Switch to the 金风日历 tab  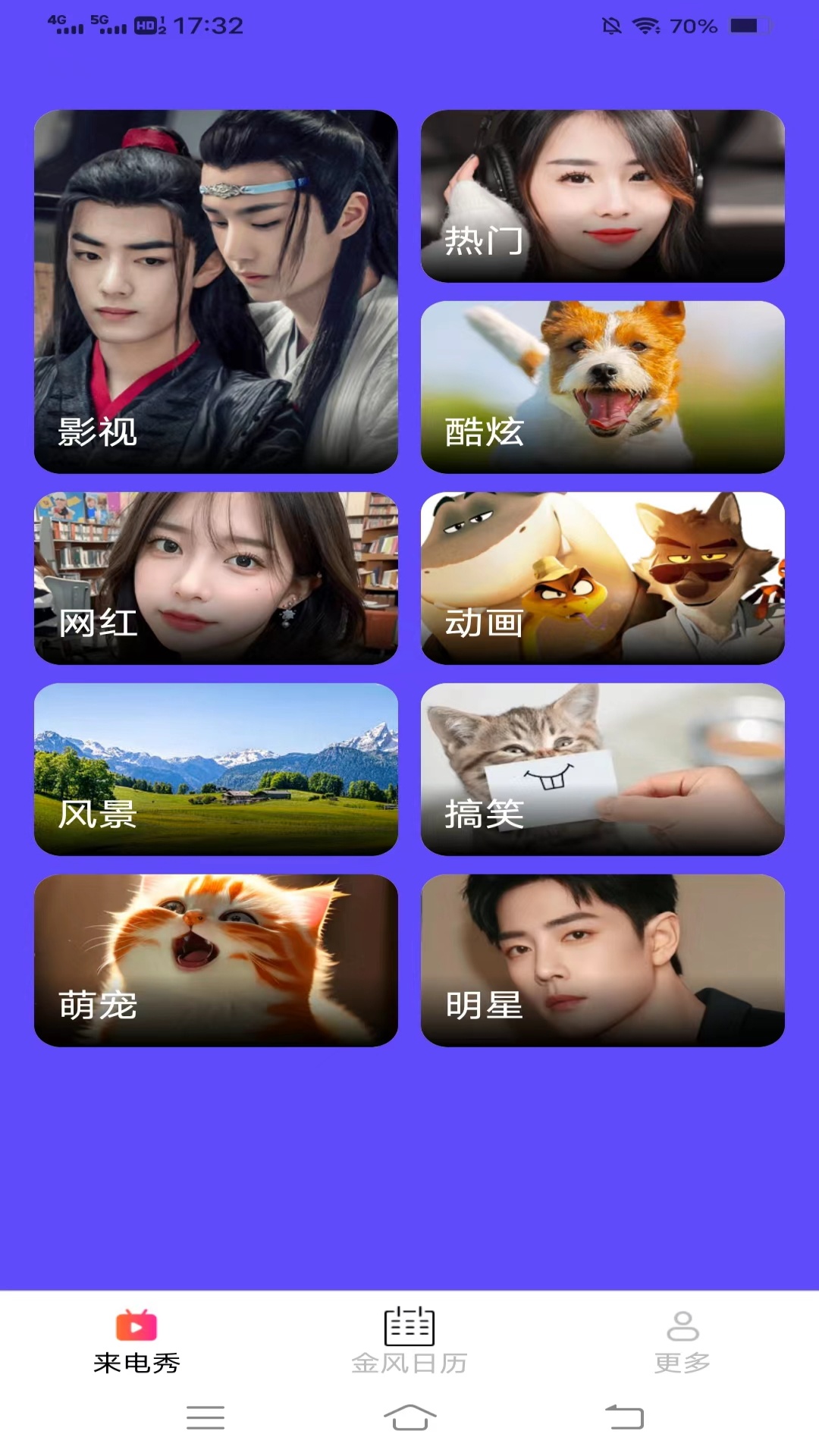tap(409, 1341)
